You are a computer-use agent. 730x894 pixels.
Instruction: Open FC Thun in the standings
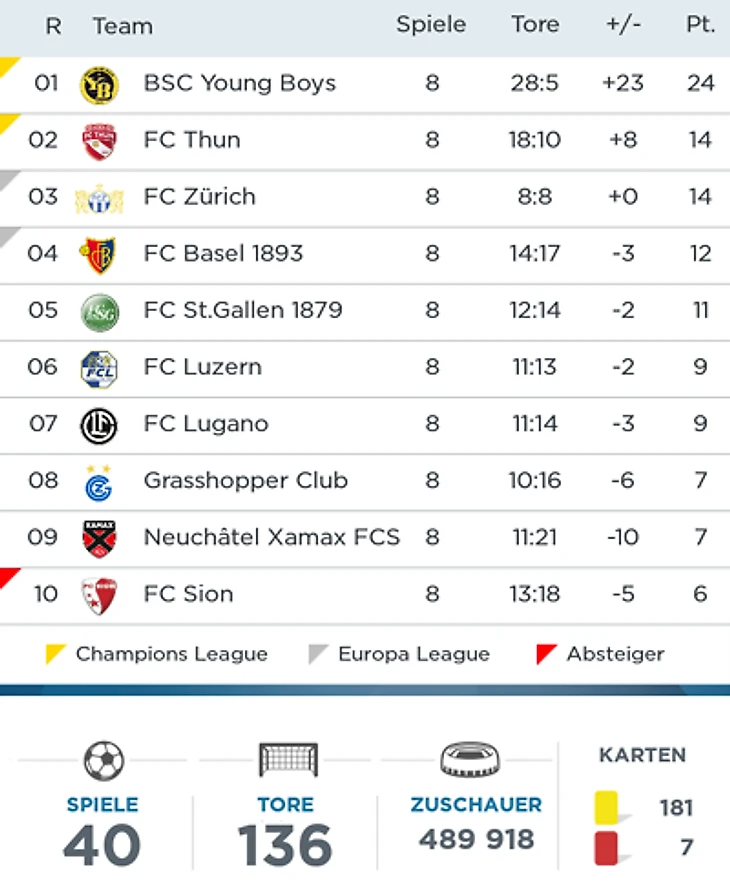click(192, 140)
